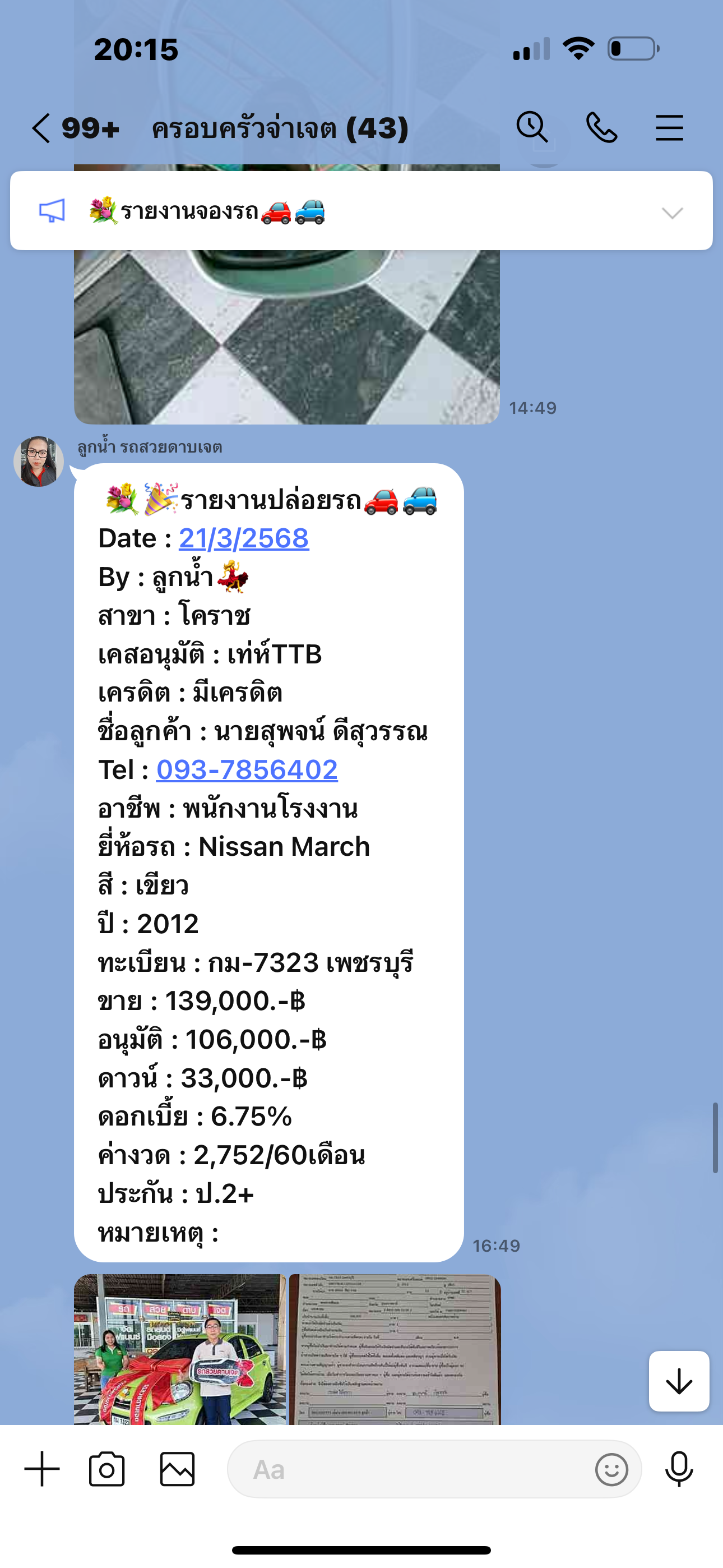Search within this group chat
The height and width of the screenshot is (1568, 723).
pyautogui.click(x=532, y=127)
